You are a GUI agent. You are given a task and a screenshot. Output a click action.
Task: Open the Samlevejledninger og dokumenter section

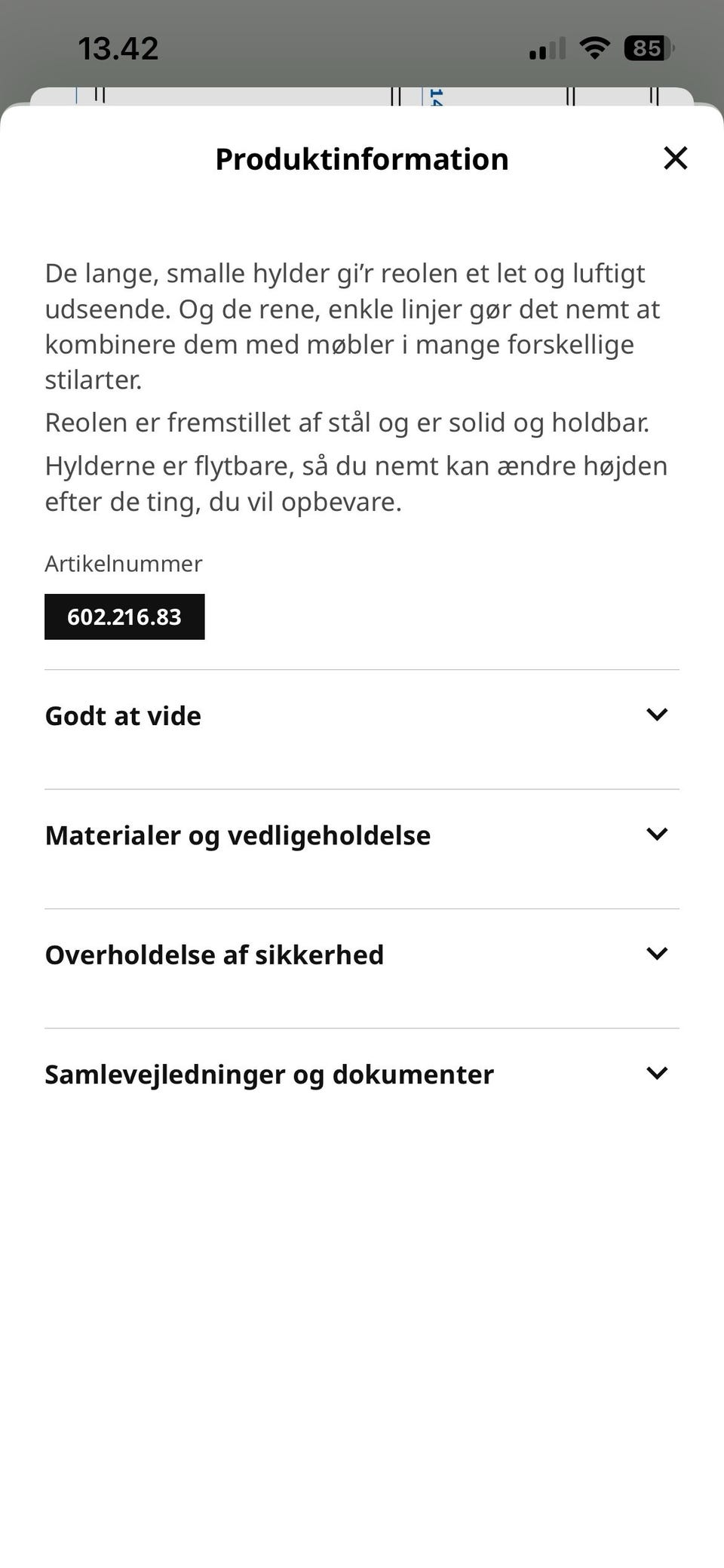[268, 1073]
